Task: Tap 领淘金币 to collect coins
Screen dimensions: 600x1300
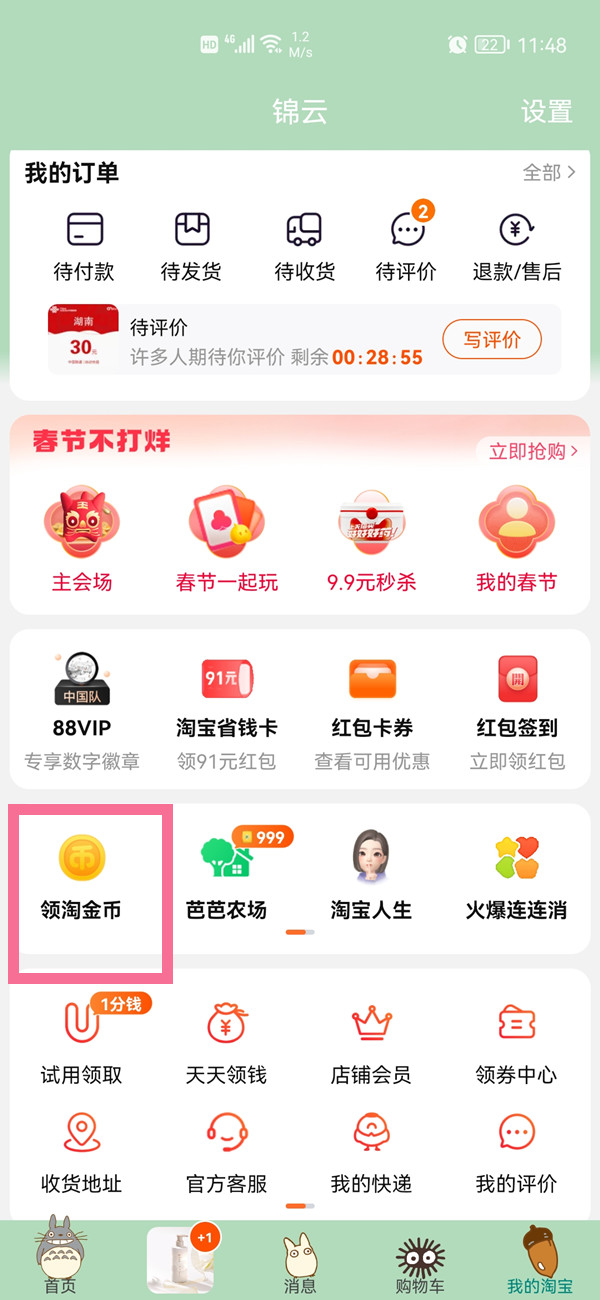Action: pos(82,878)
